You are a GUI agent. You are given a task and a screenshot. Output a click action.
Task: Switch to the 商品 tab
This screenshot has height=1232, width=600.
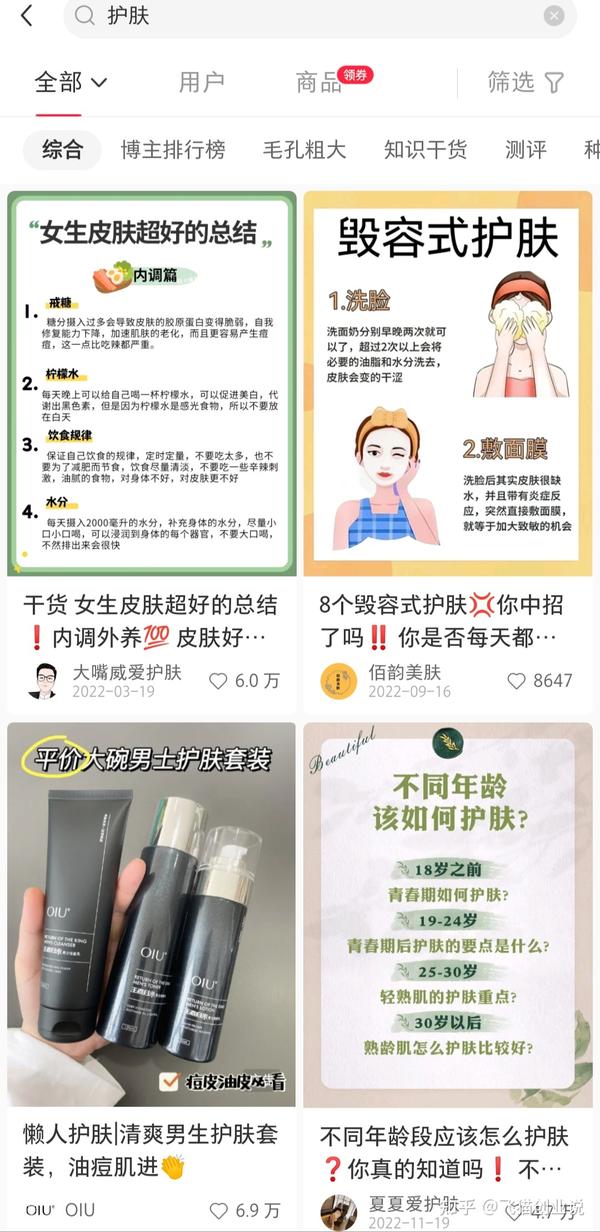point(319,83)
